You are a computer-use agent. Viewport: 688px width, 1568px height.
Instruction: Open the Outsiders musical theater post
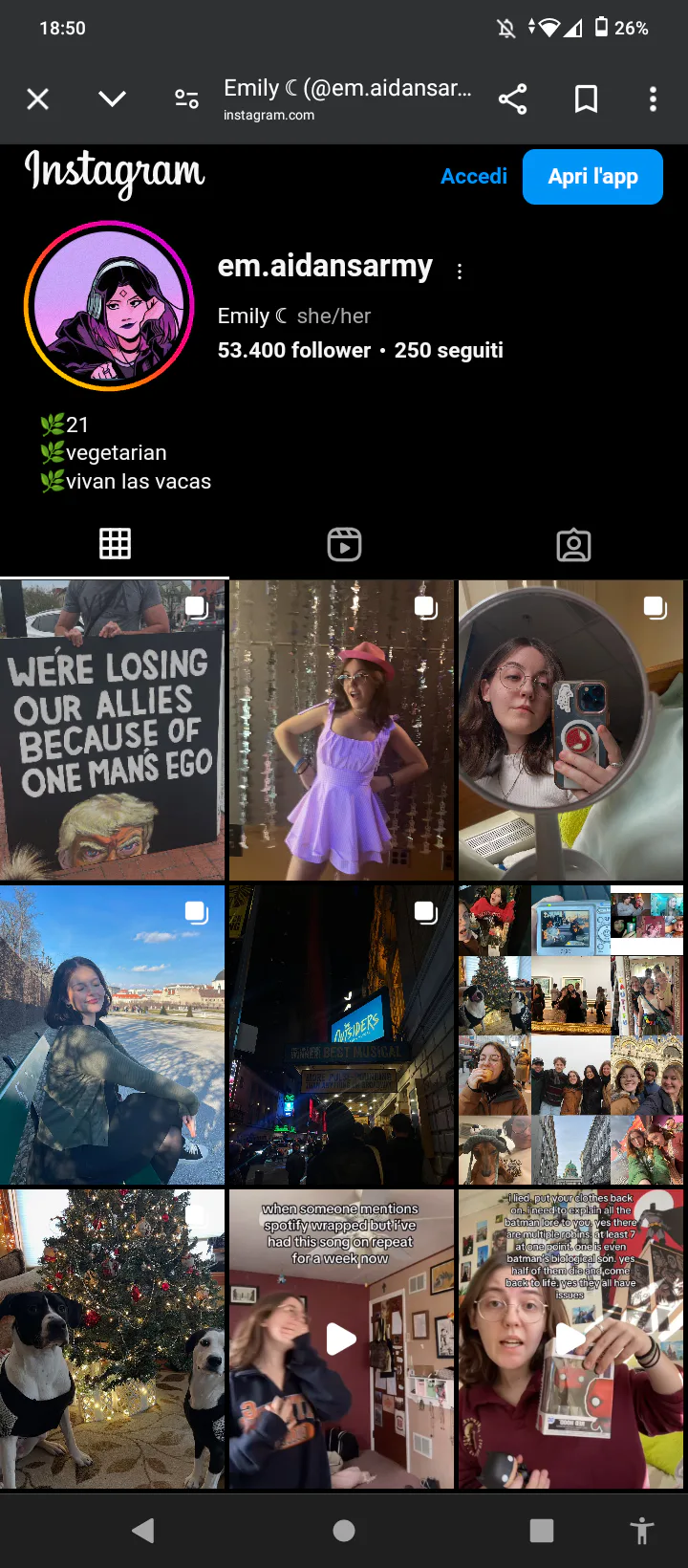pos(341,1035)
